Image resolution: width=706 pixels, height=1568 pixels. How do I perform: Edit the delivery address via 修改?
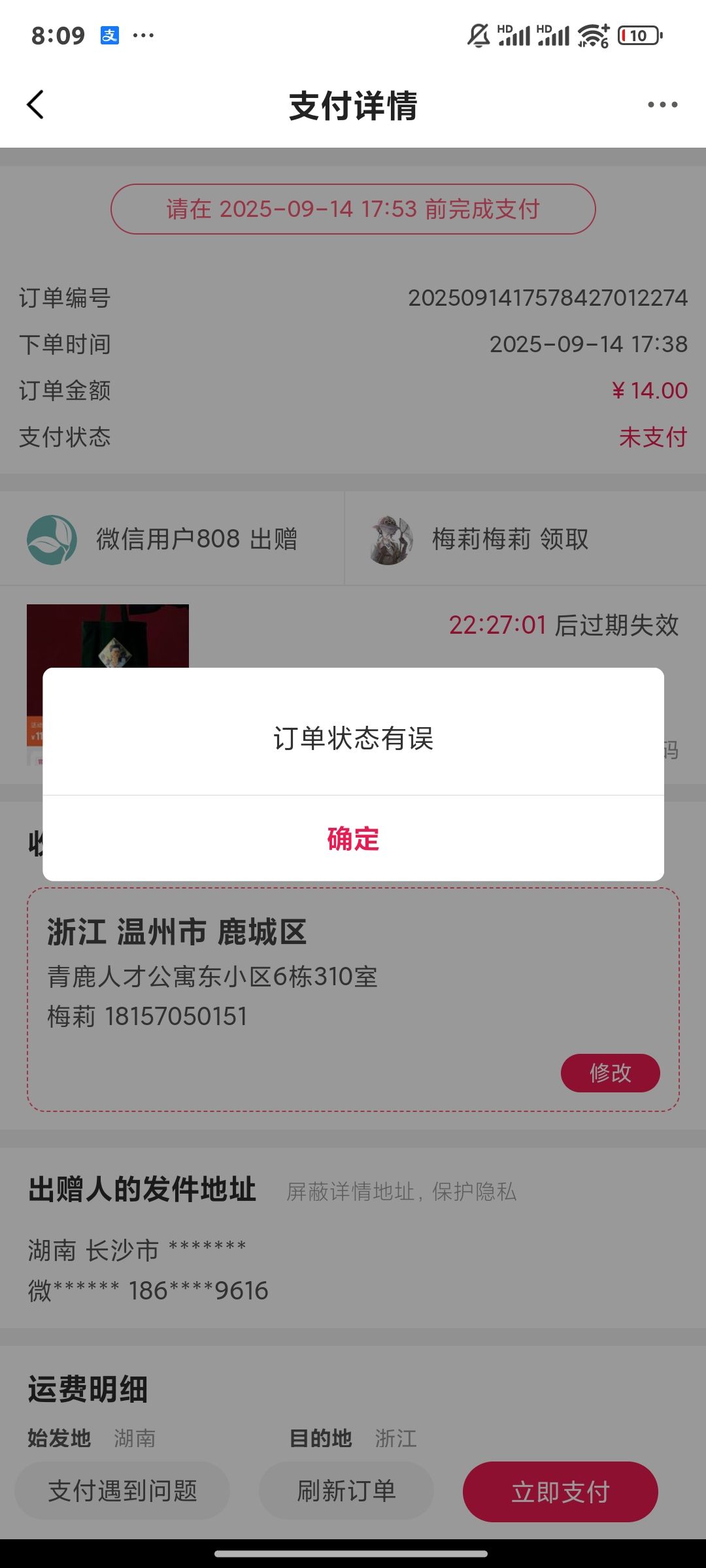click(611, 1073)
